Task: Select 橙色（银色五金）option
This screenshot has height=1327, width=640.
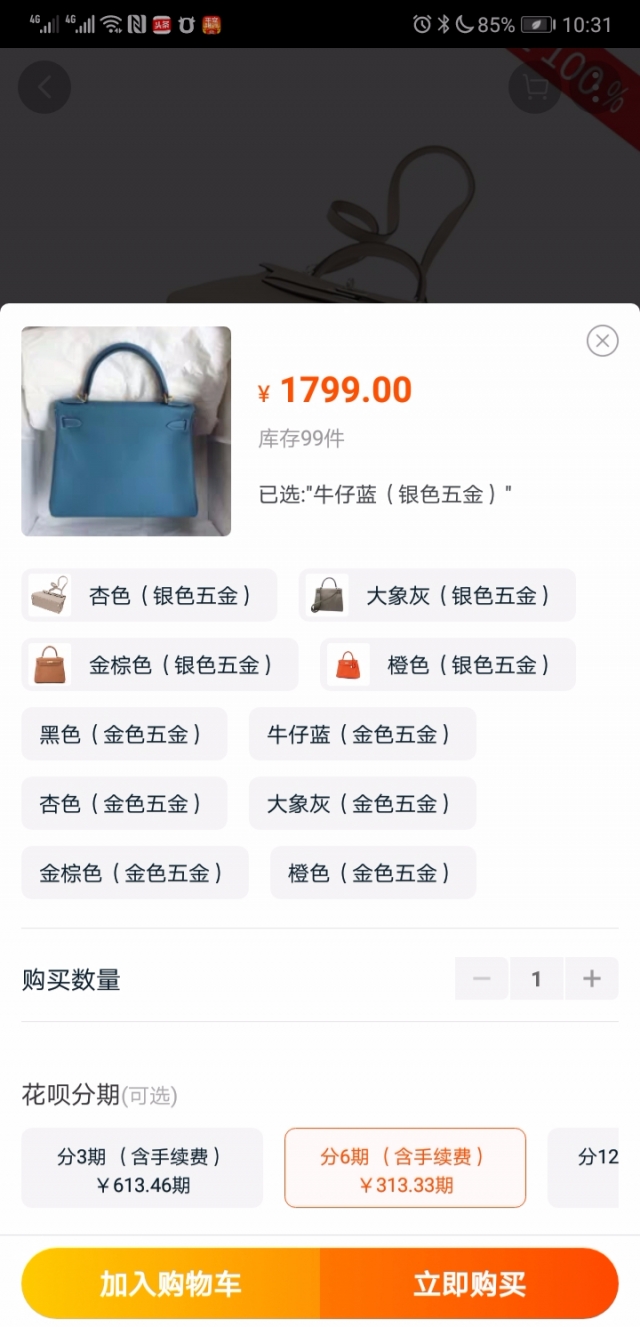Action: pyautogui.click(x=448, y=665)
